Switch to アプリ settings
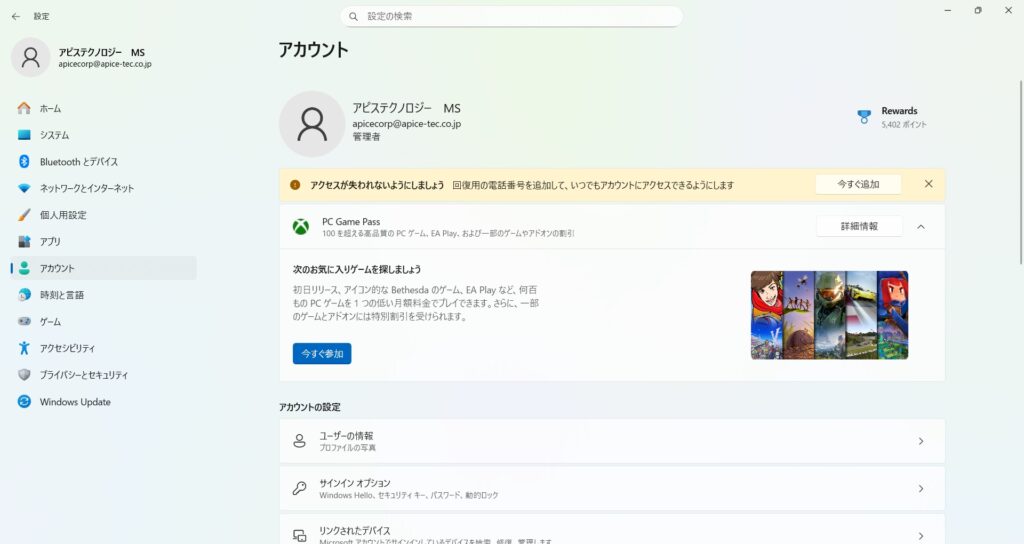1024x544 pixels. 50,241
